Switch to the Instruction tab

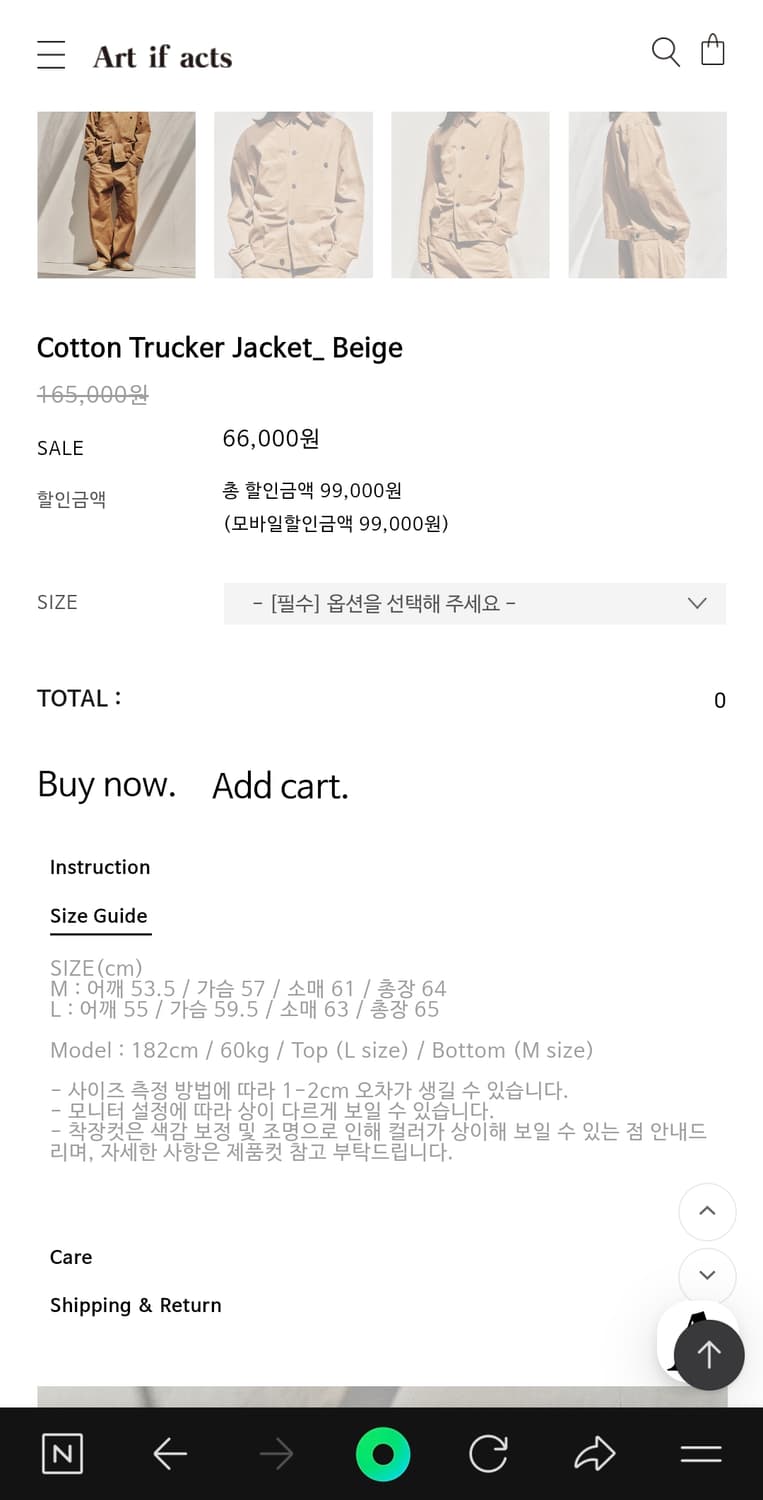point(100,867)
